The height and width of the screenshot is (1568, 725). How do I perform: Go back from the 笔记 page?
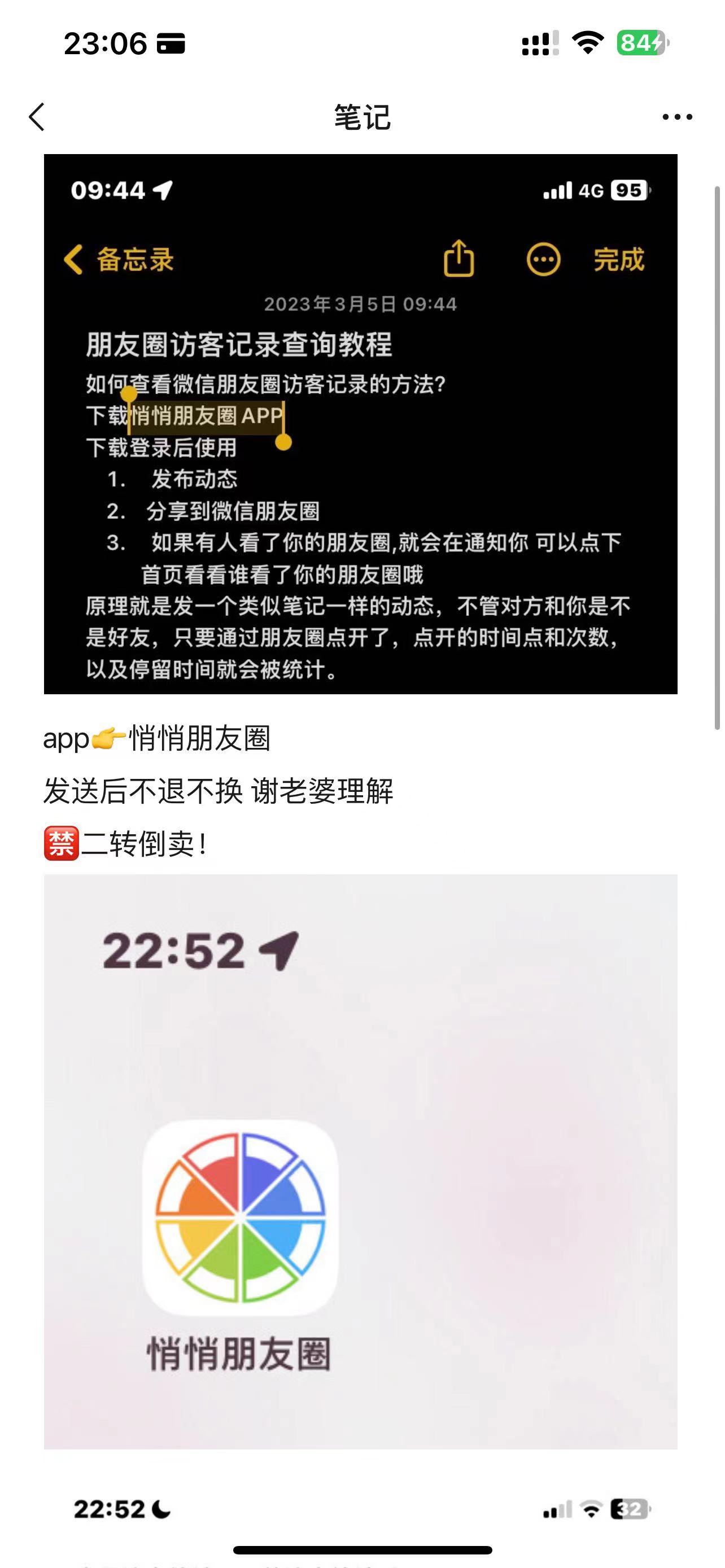coord(37,116)
